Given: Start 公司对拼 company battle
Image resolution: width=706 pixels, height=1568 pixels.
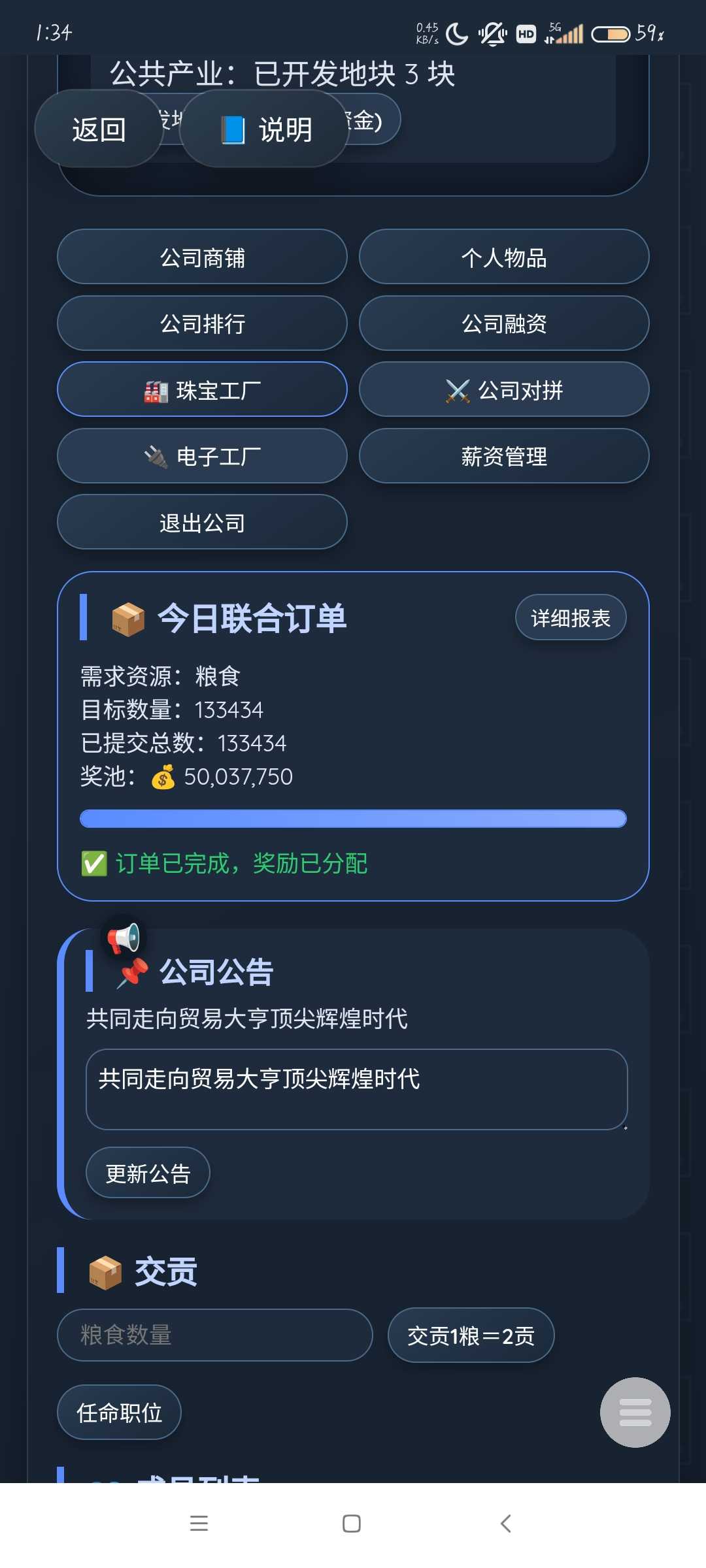Looking at the screenshot, I should (x=504, y=390).
